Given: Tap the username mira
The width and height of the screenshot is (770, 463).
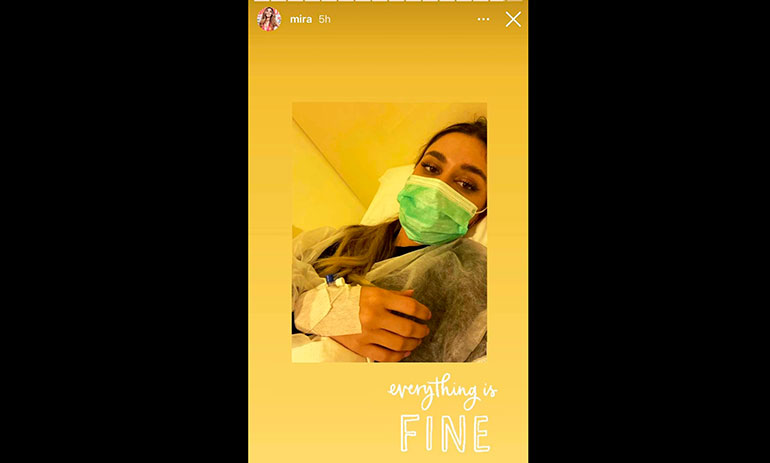Looking at the screenshot, I should pos(300,19).
